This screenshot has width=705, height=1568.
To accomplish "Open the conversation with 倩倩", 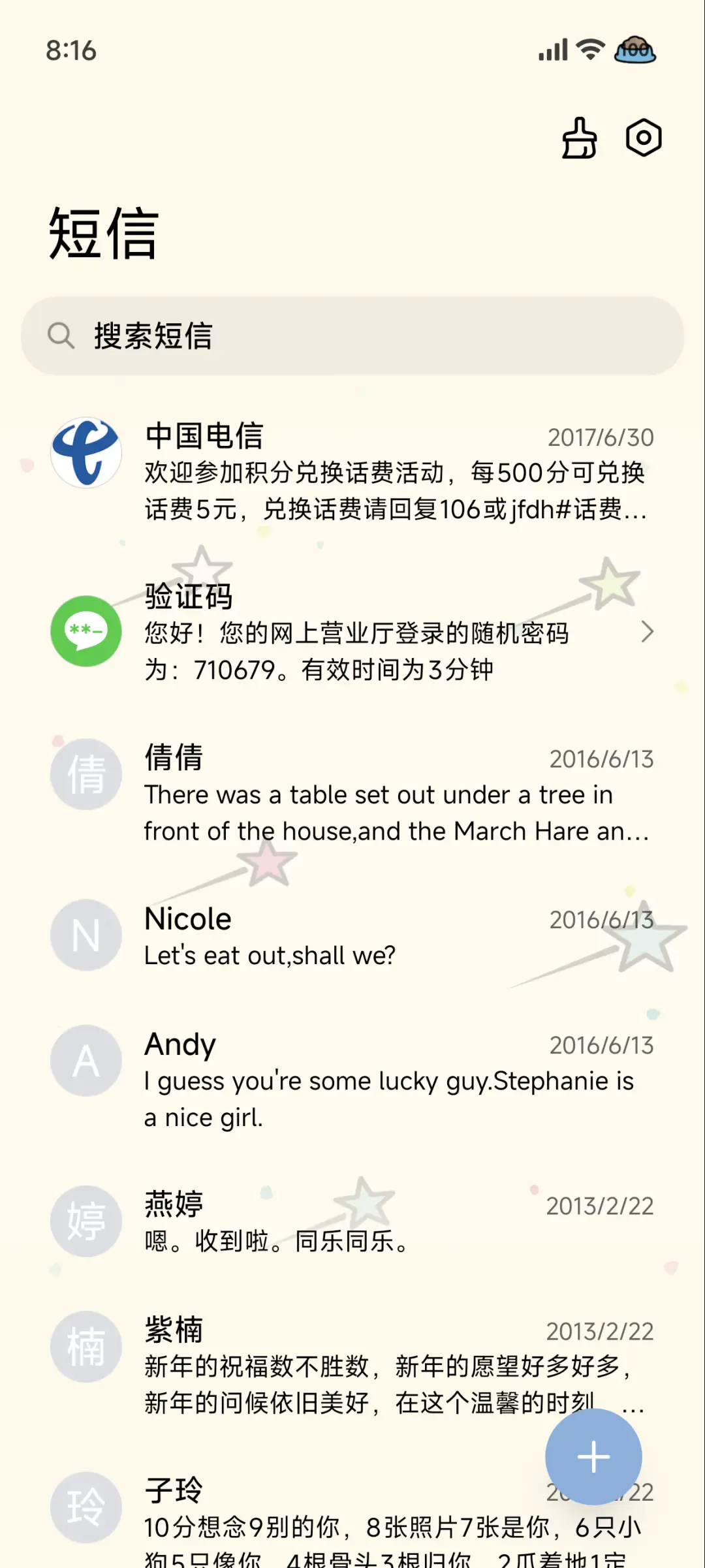I will tap(352, 793).
